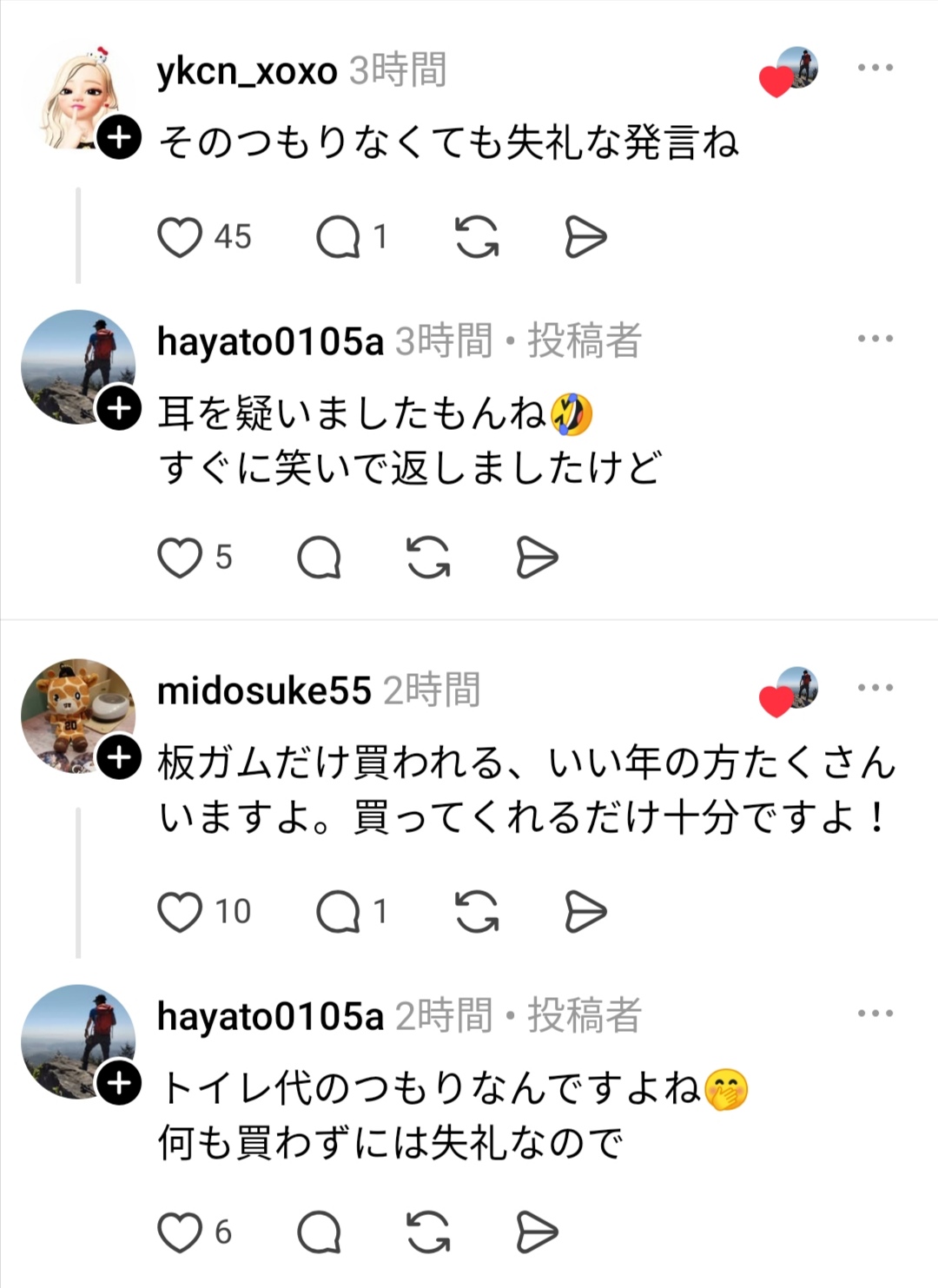Share ykcn_xoxo's comment via send icon
Screen dimensions: 938x1288
point(585,237)
